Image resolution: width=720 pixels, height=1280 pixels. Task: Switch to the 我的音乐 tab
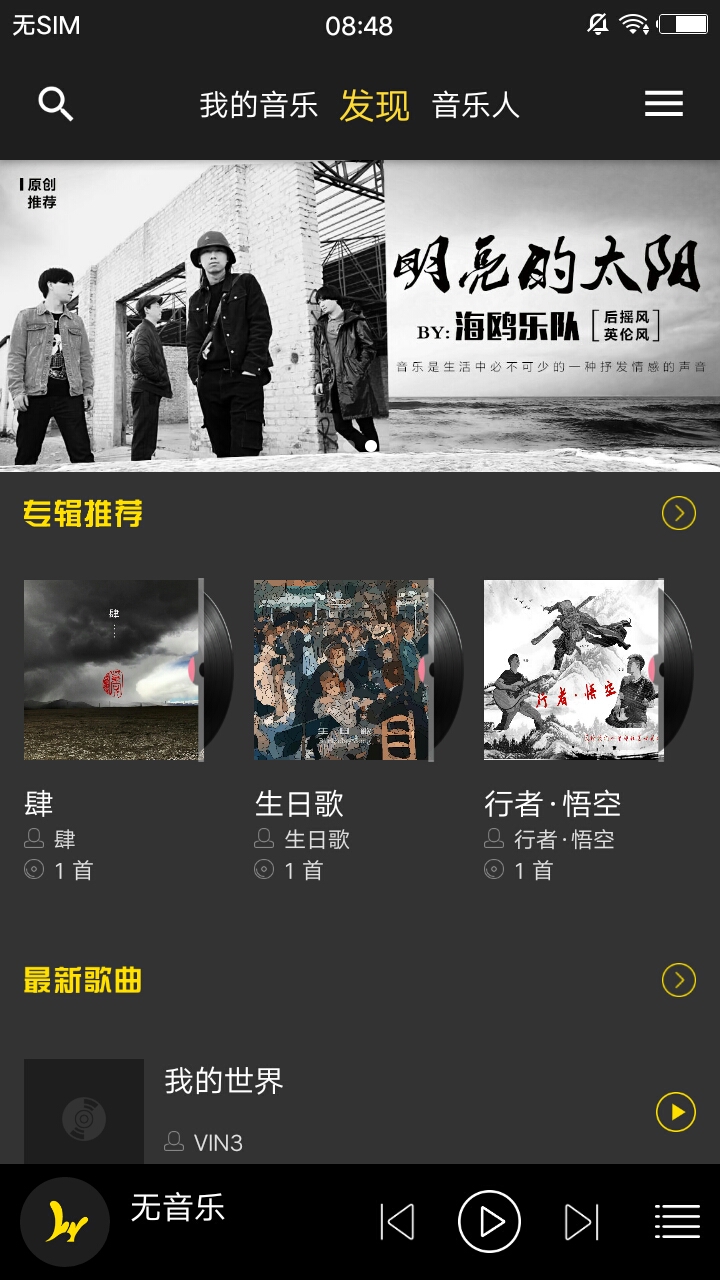point(258,105)
